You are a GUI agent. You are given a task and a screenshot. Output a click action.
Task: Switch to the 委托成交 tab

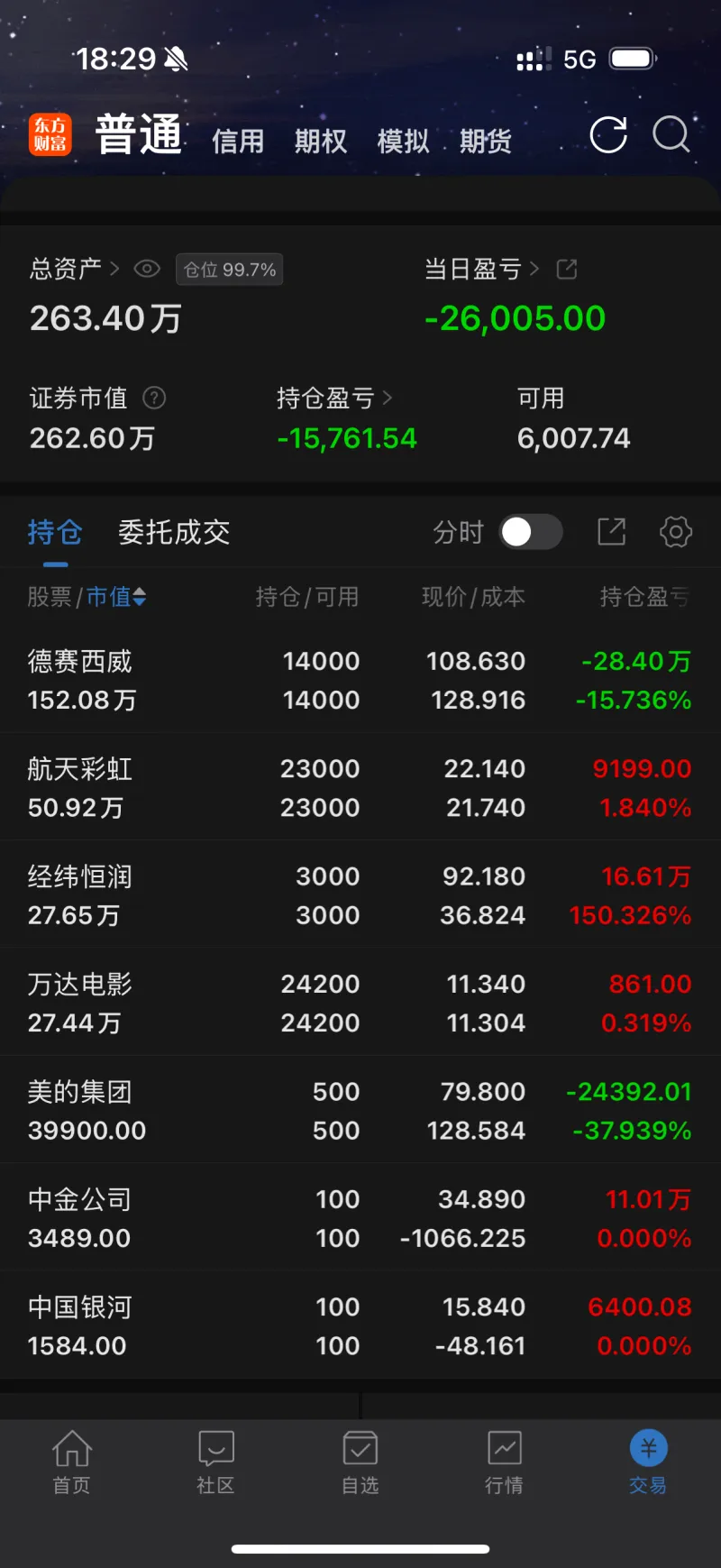click(174, 532)
